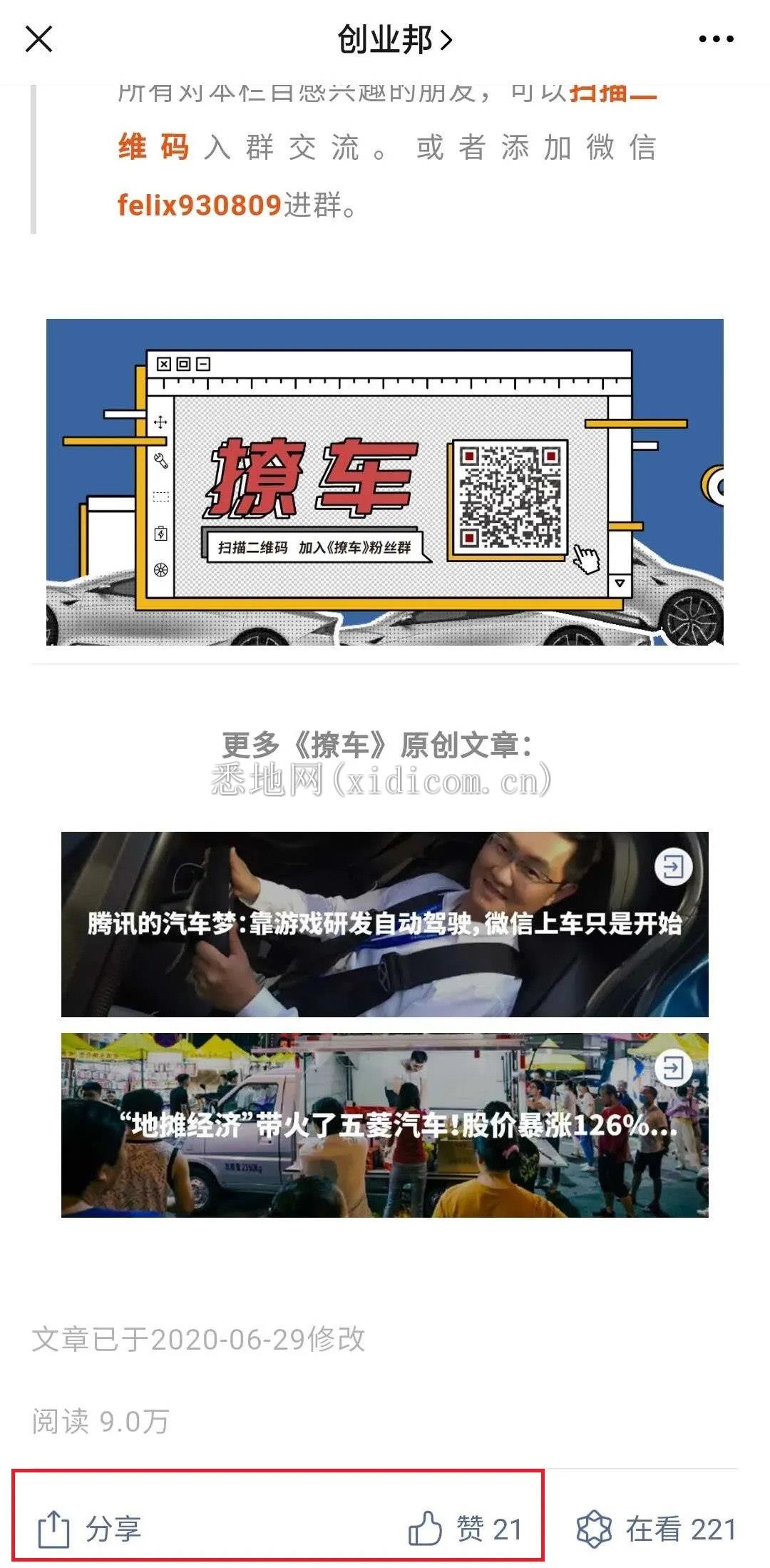Share this article via 分享
Viewport: 770px width, 1568px height.
[90, 1529]
